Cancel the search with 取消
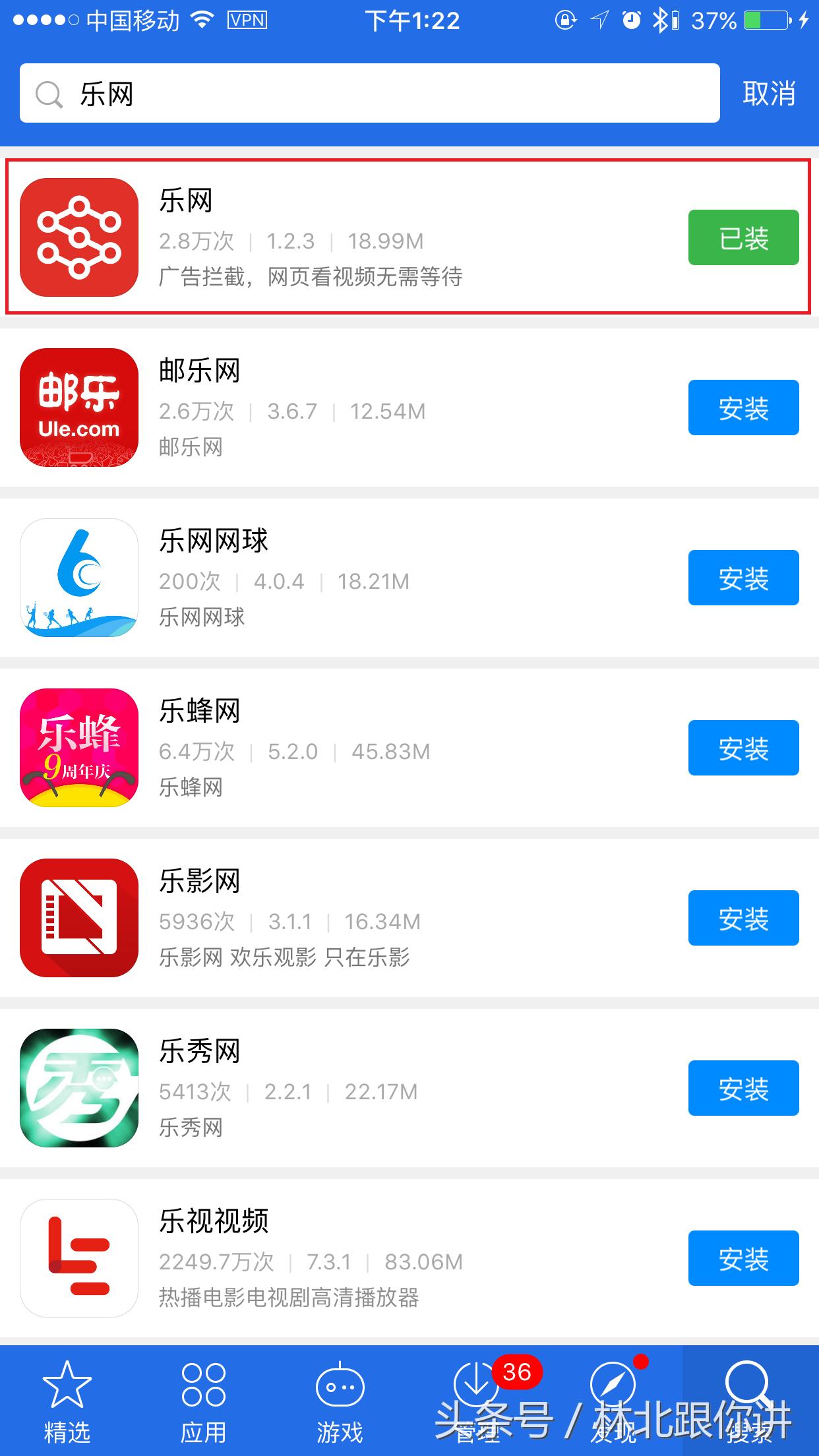Image resolution: width=819 pixels, height=1456 pixels. (769, 93)
